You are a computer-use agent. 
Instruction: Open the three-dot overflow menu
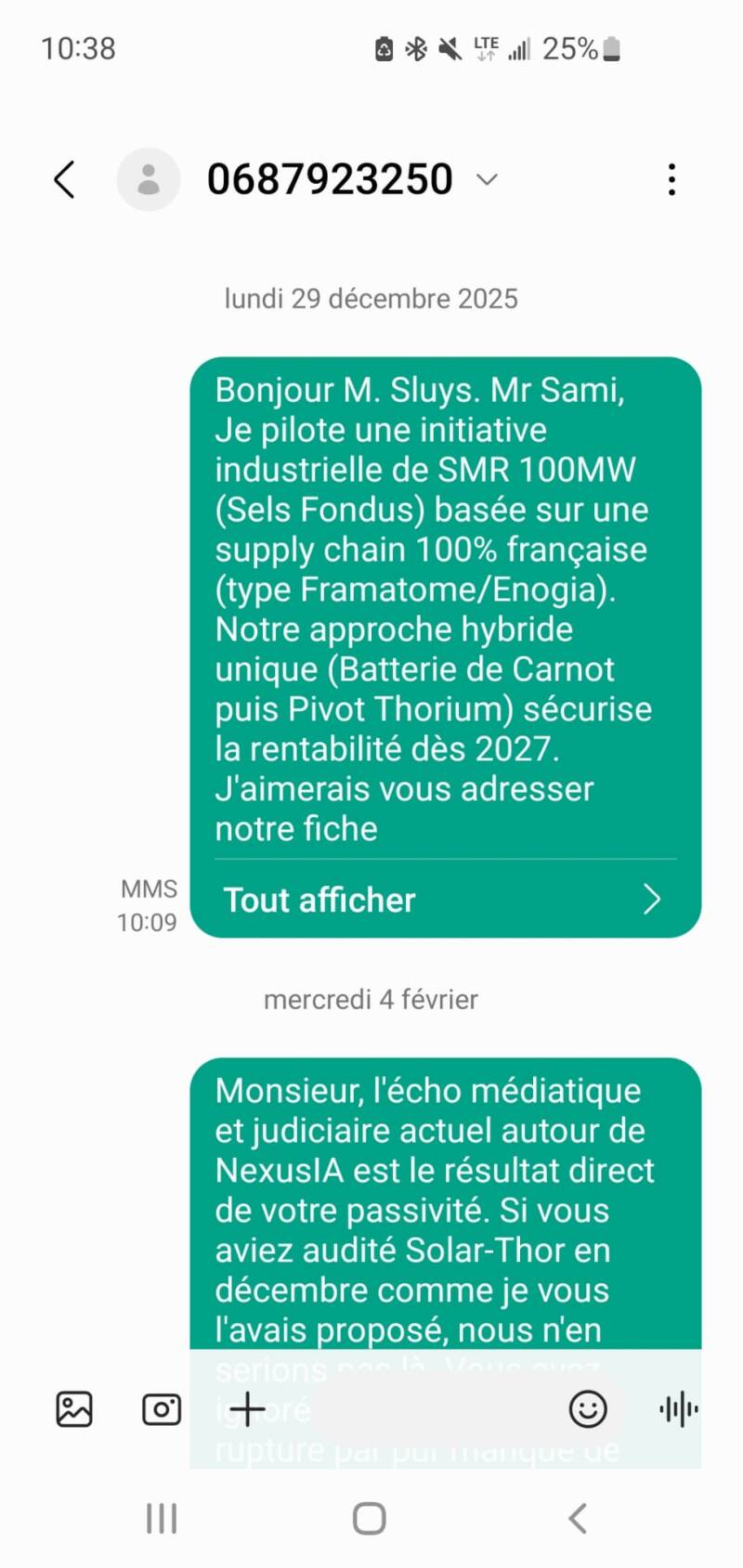[671, 179]
